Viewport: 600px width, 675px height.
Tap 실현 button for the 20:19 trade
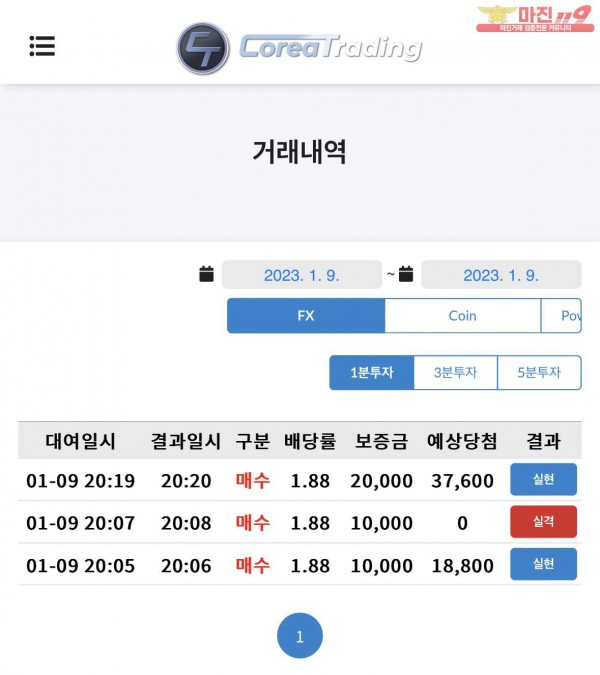(543, 480)
